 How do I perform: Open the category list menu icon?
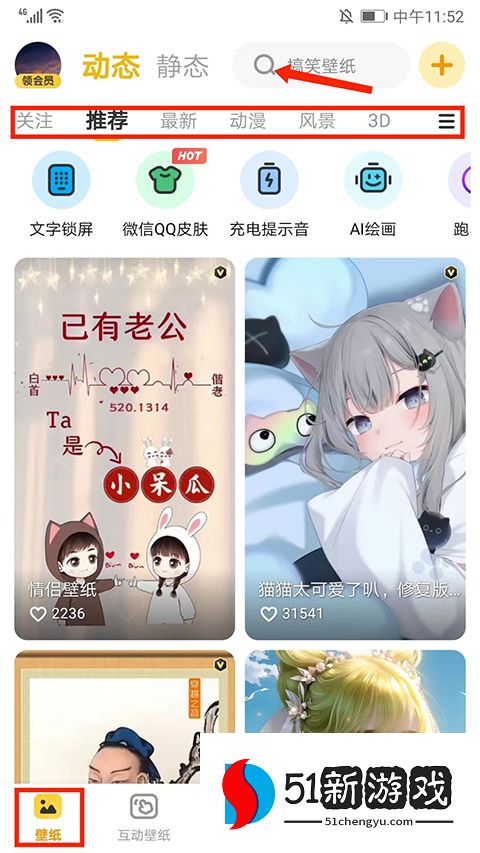point(447,121)
